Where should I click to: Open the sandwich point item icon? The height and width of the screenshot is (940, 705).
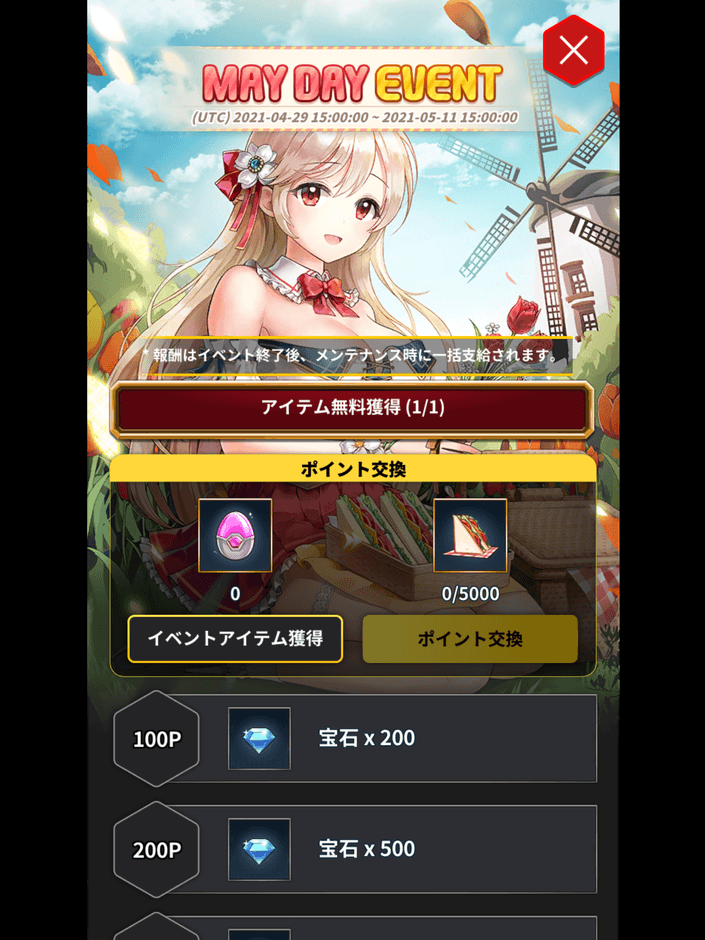[x=470, y=536]
